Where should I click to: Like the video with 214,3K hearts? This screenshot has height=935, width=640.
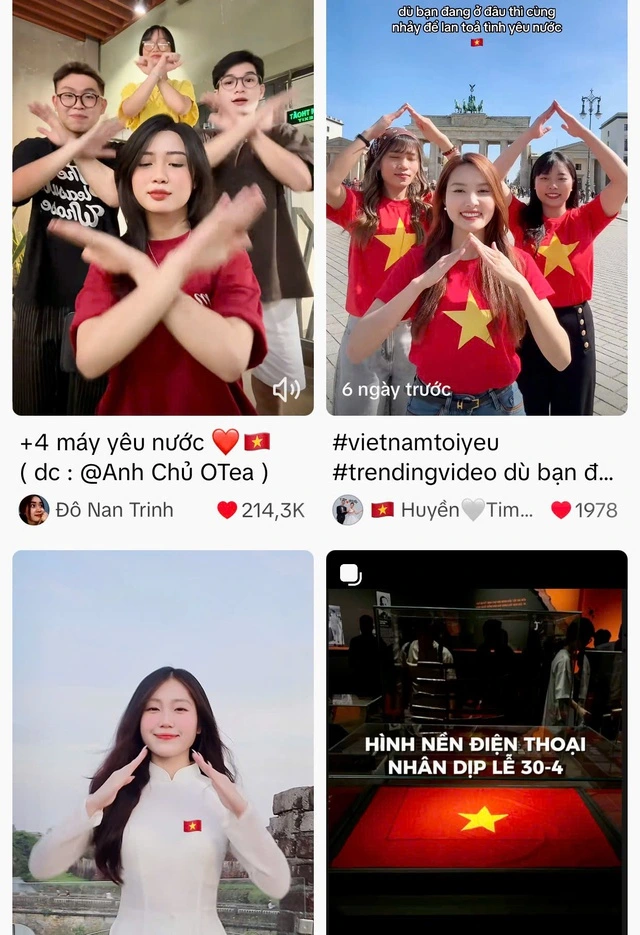pos(228,510)
